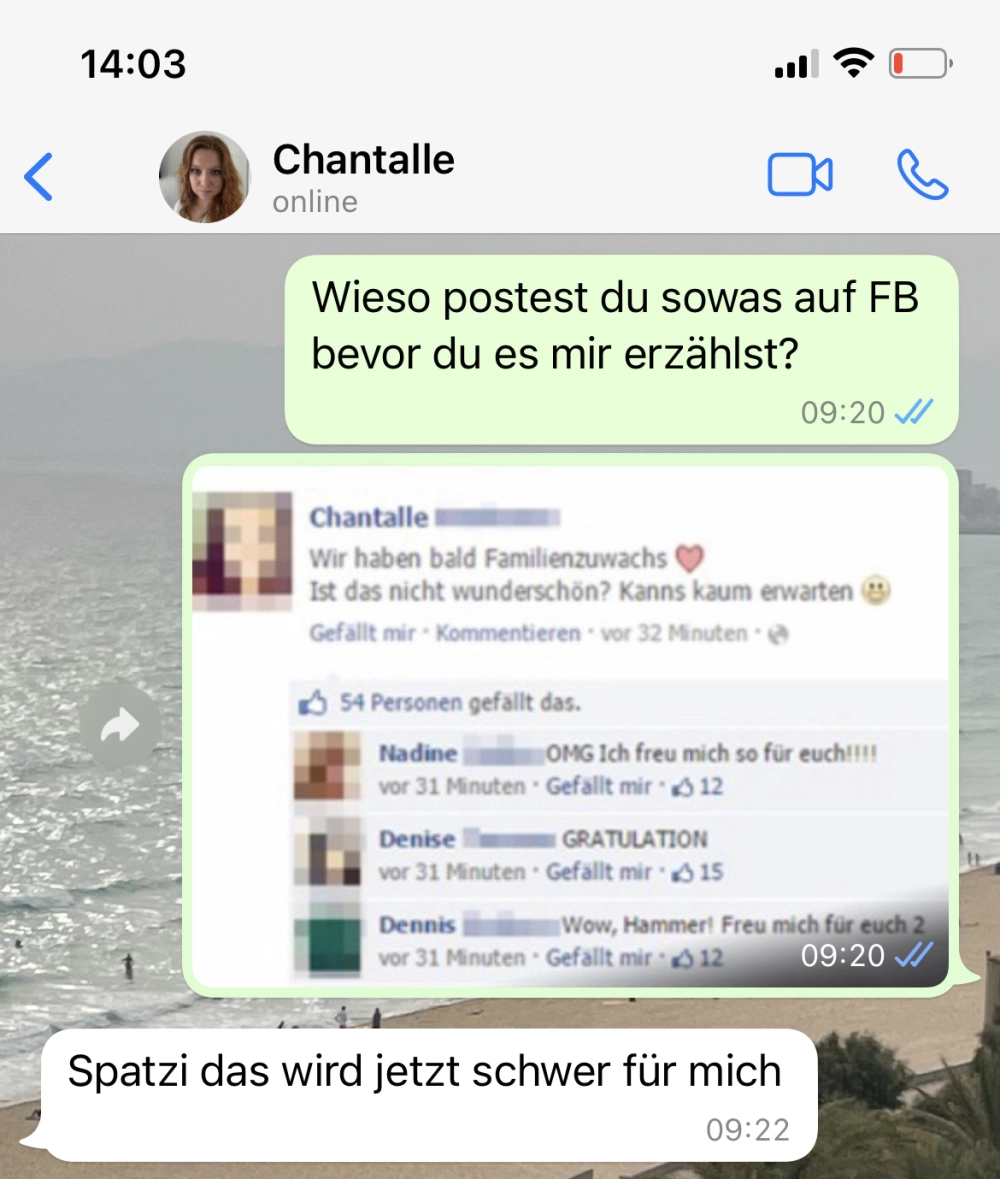Start a voice call with Chantalle
1000x1179 pixels.
click(x=922, y=176)
